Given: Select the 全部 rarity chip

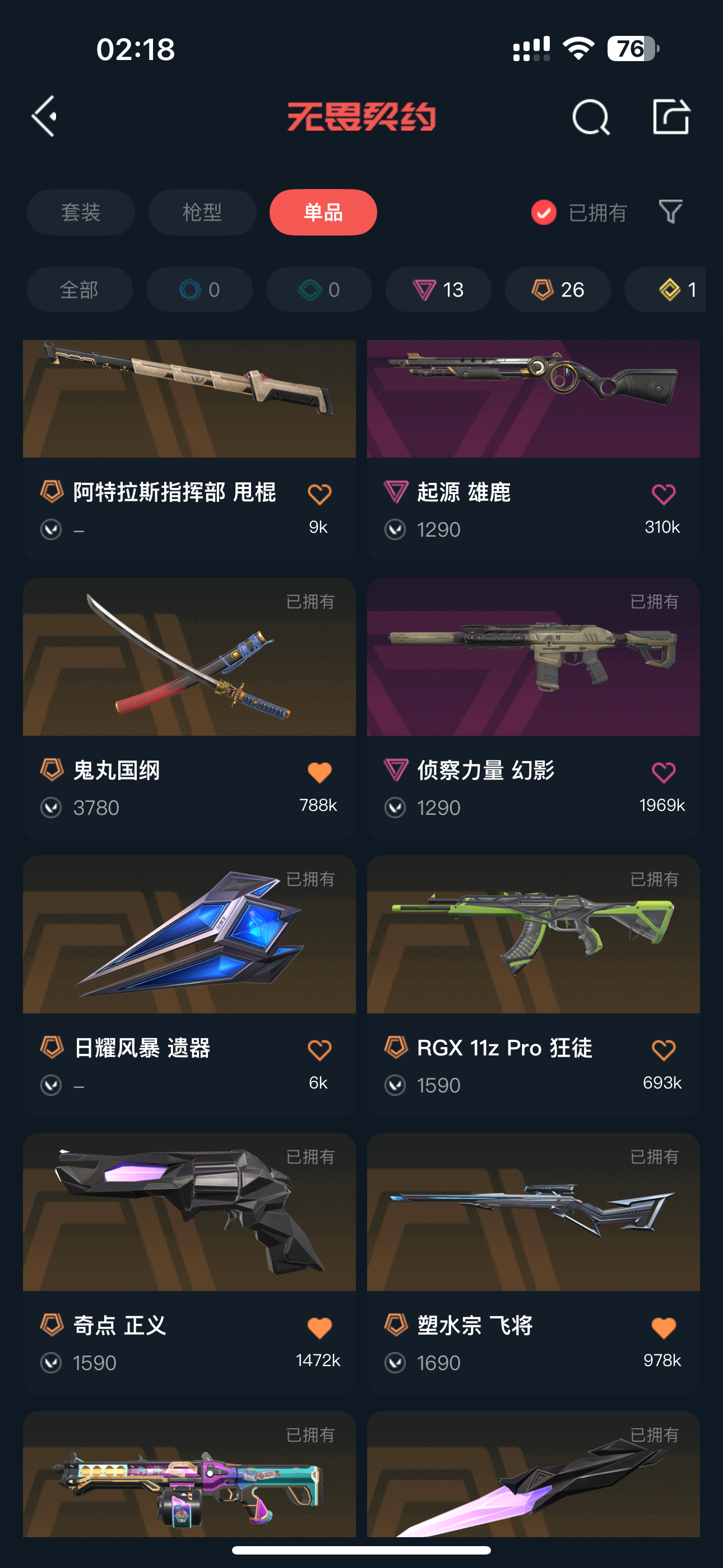Looking at the screenshot, I should (x=80, y=290).
